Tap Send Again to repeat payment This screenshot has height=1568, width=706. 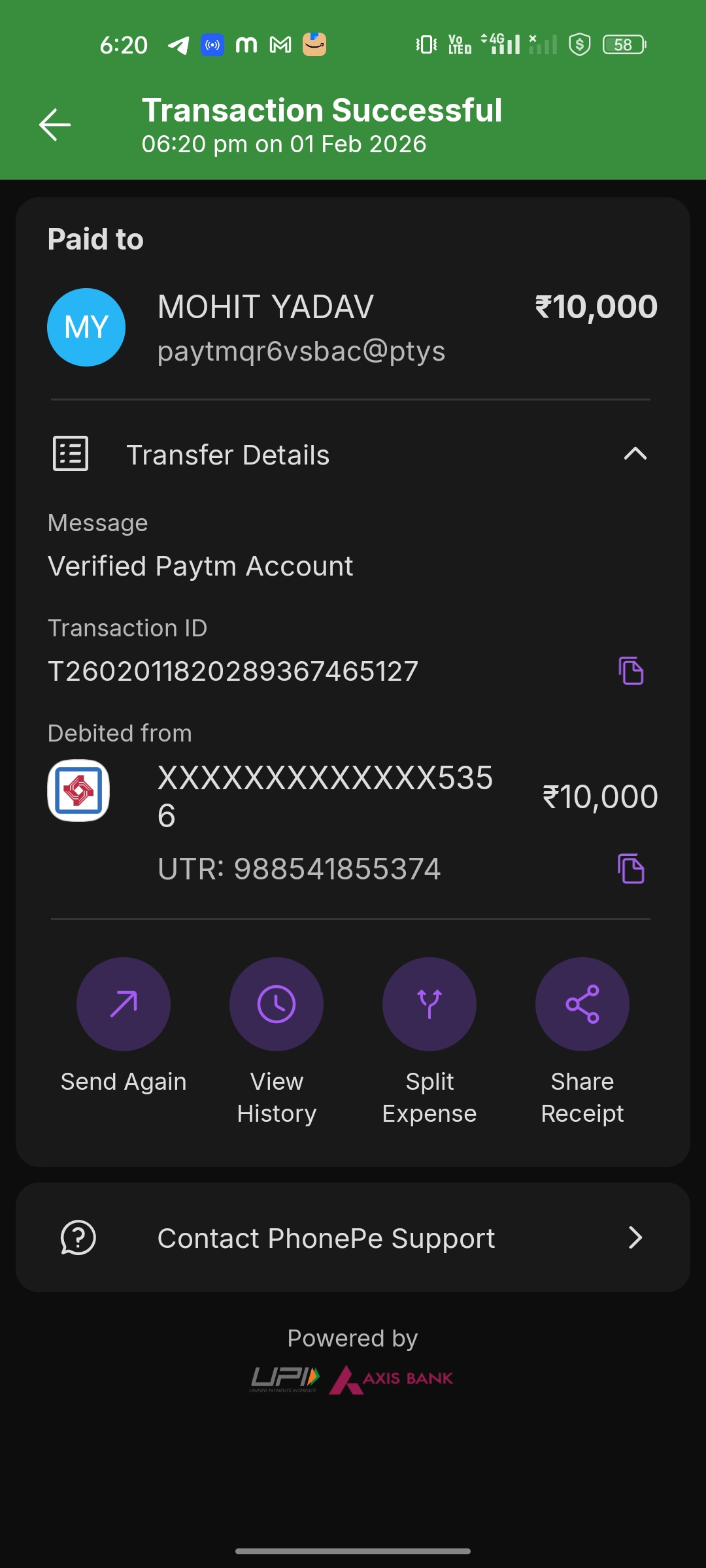(x=124, y=1004)
